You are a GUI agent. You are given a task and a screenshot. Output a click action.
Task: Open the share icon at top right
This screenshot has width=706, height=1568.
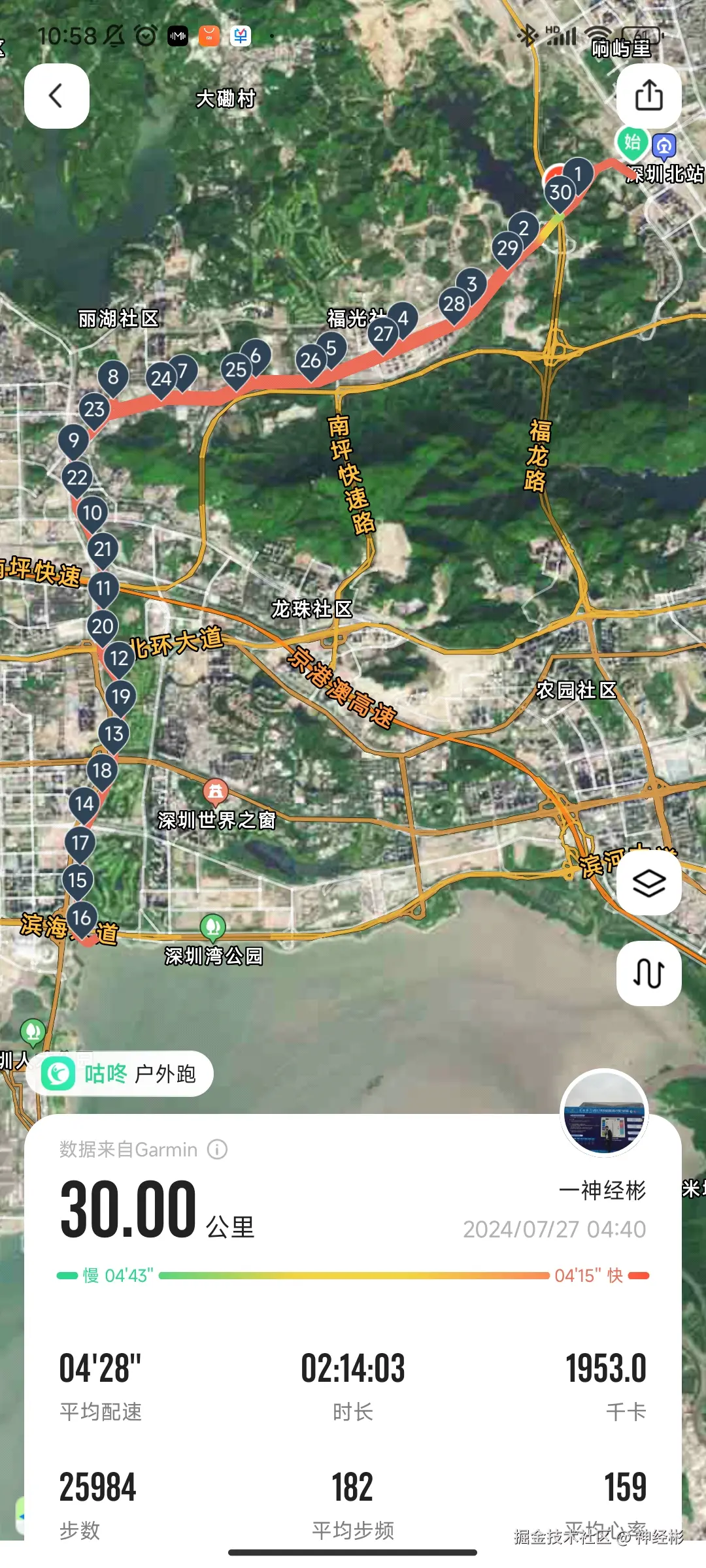pyautogui.click(x=649, y=95)
